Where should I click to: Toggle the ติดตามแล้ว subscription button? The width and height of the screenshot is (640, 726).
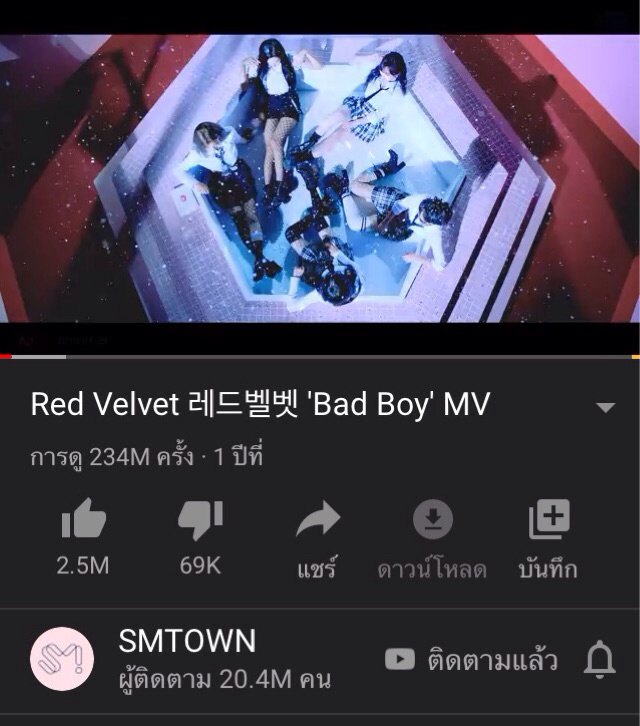coord(470,660)
